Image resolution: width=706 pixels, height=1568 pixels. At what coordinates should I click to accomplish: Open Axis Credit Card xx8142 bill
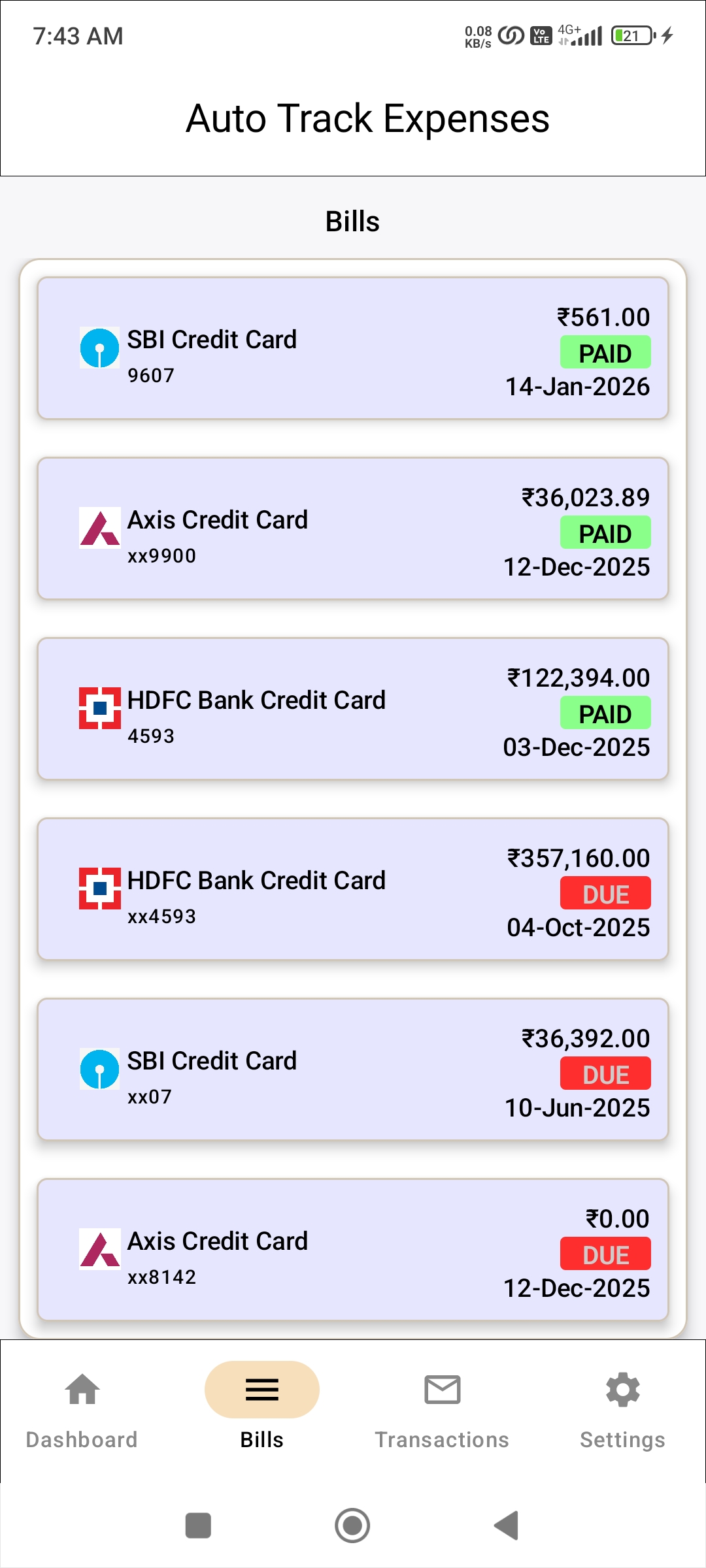pos(353,1250)
